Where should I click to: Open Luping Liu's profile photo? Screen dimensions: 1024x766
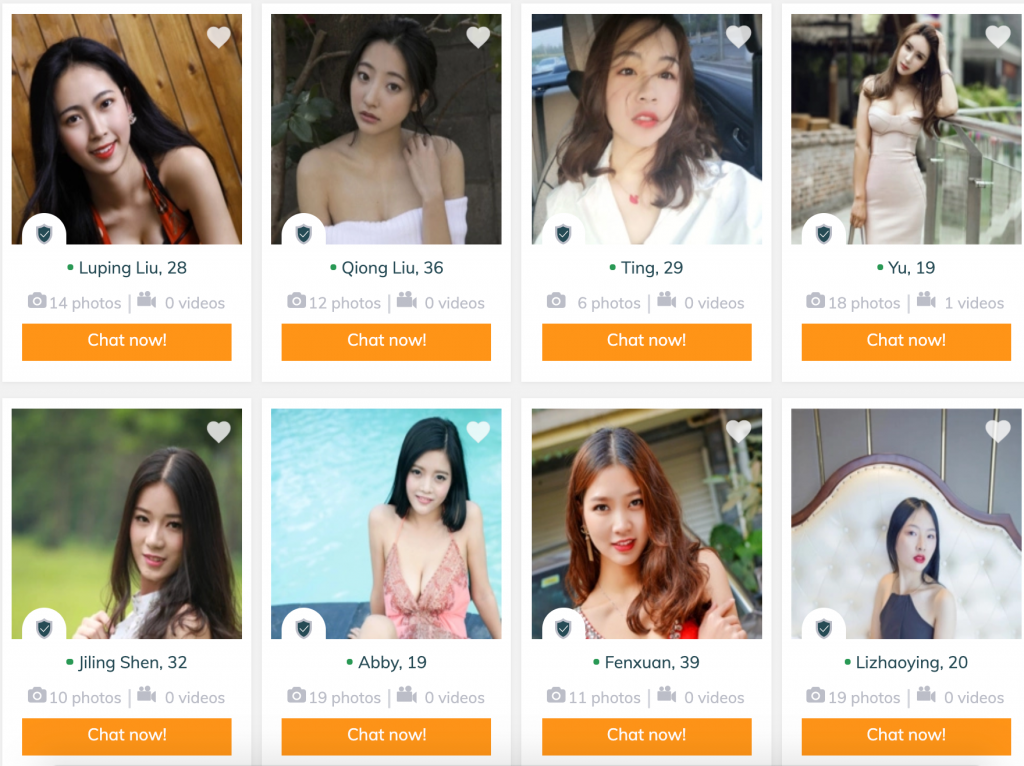tap(126, 130)
